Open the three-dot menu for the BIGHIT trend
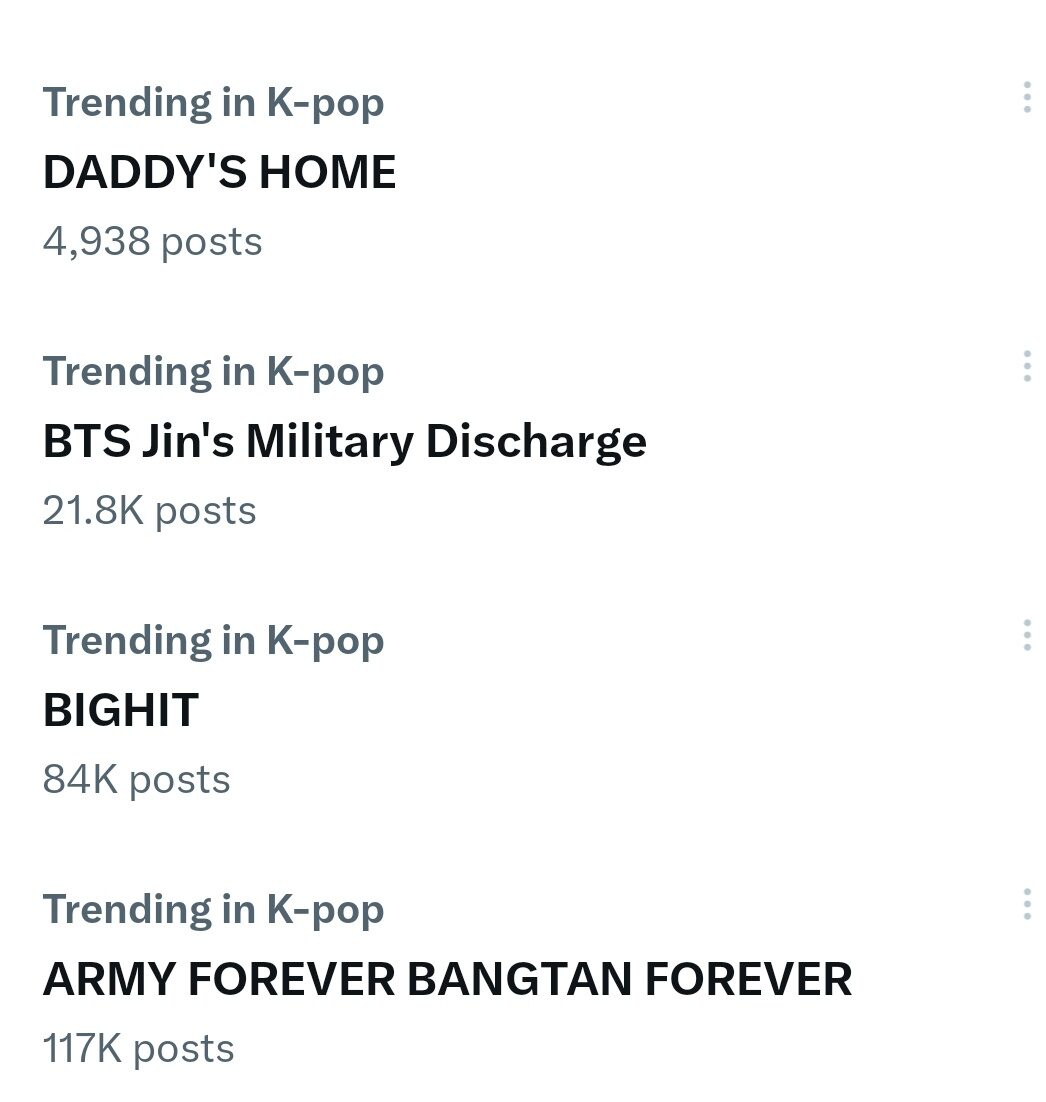This screenshot has width=1046, height=1102. coord(1026,636)
